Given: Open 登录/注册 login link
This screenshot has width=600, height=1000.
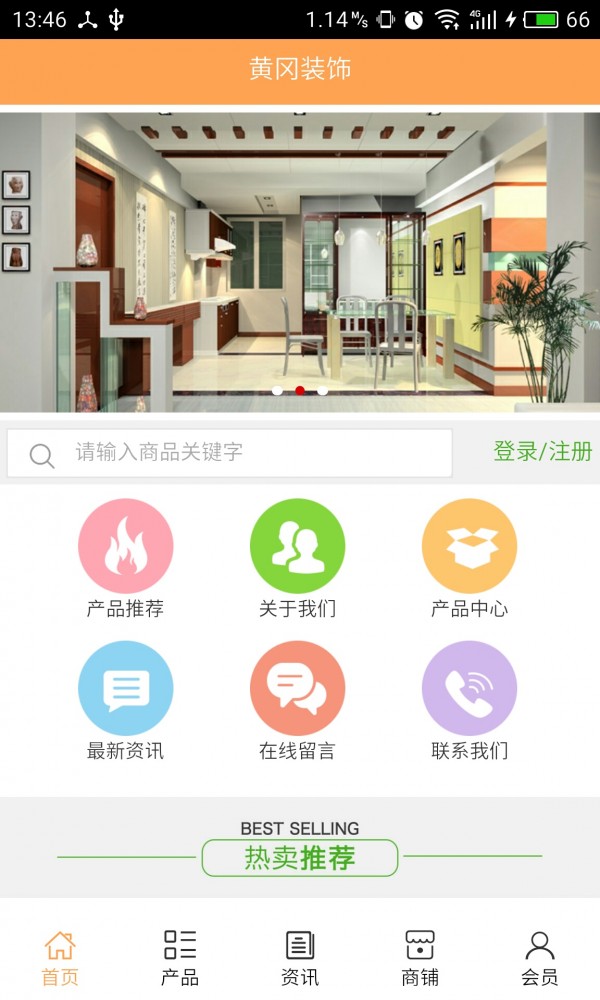Looking at the screenshot, I should (x=542, y=452).
